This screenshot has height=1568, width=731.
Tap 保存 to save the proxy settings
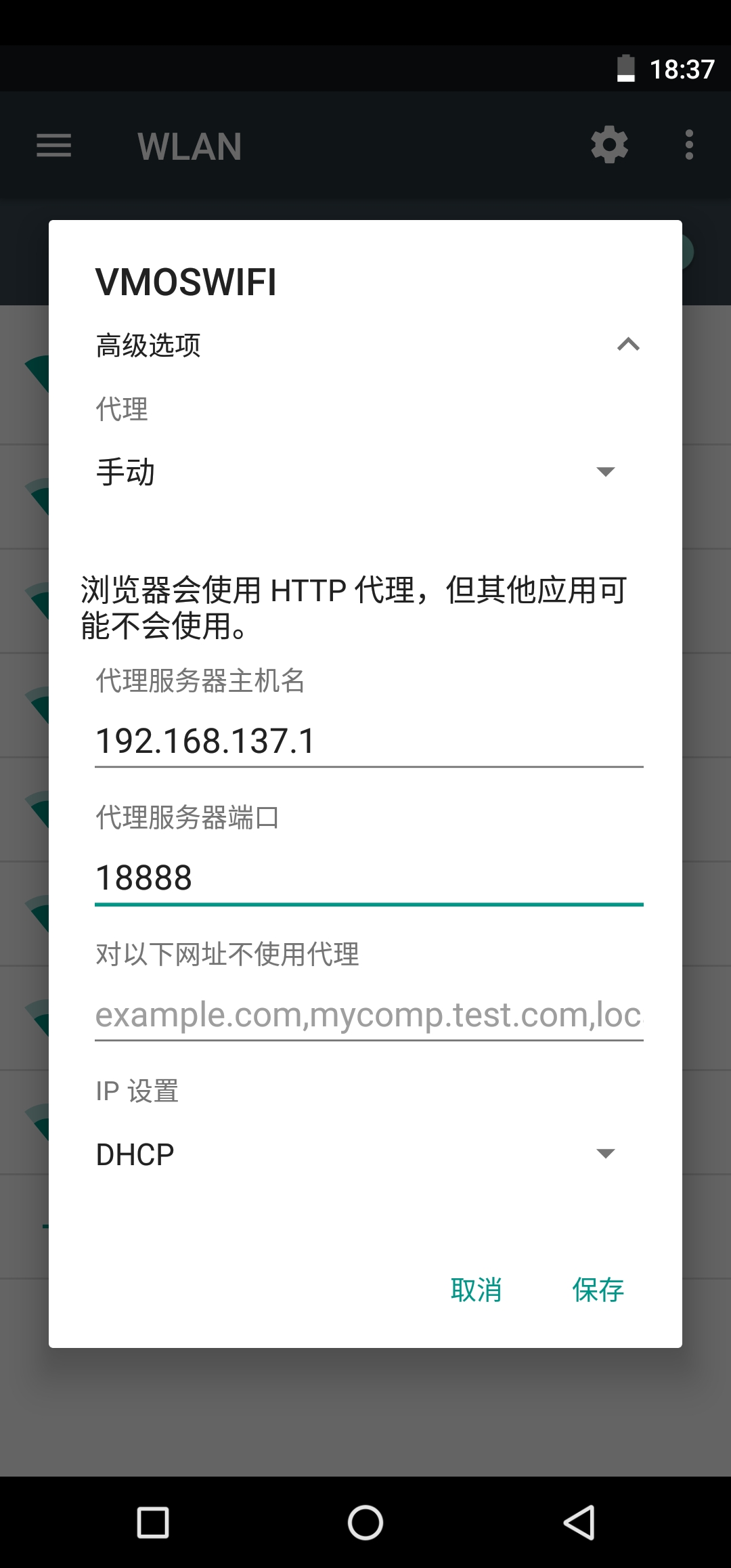click(x=598, y=1290)
